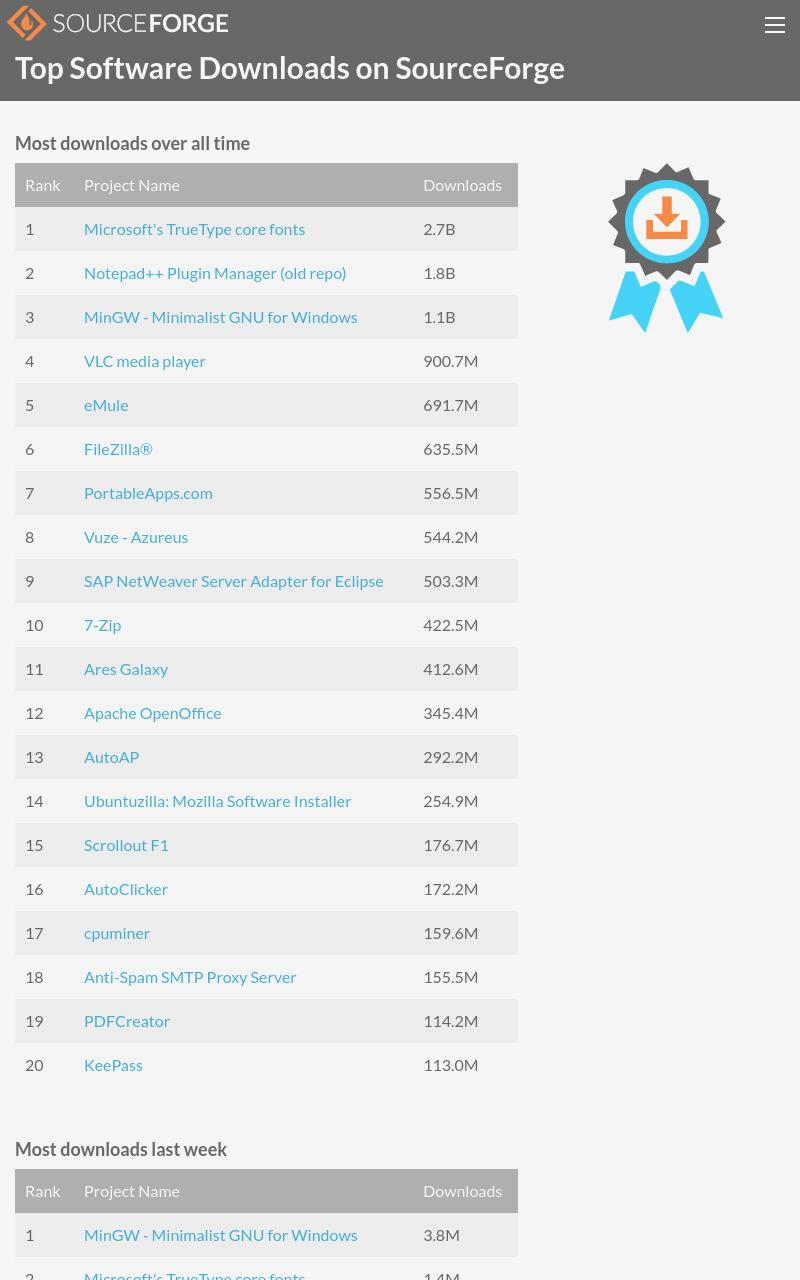The width and height of the screenshot is (800, 1280).
Task: Open Apache OpenOffice project
Action: tap(152, 713)
